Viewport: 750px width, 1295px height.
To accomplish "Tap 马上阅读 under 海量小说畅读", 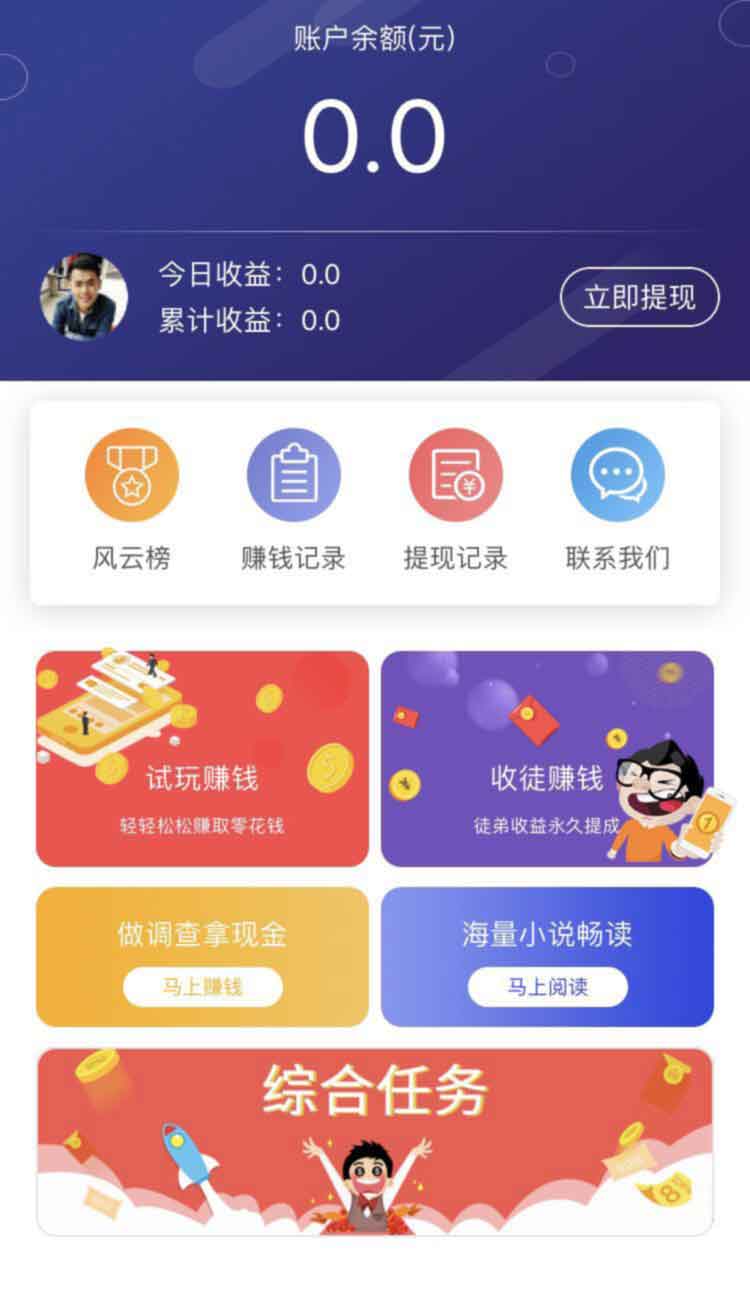I will point(548,987).
